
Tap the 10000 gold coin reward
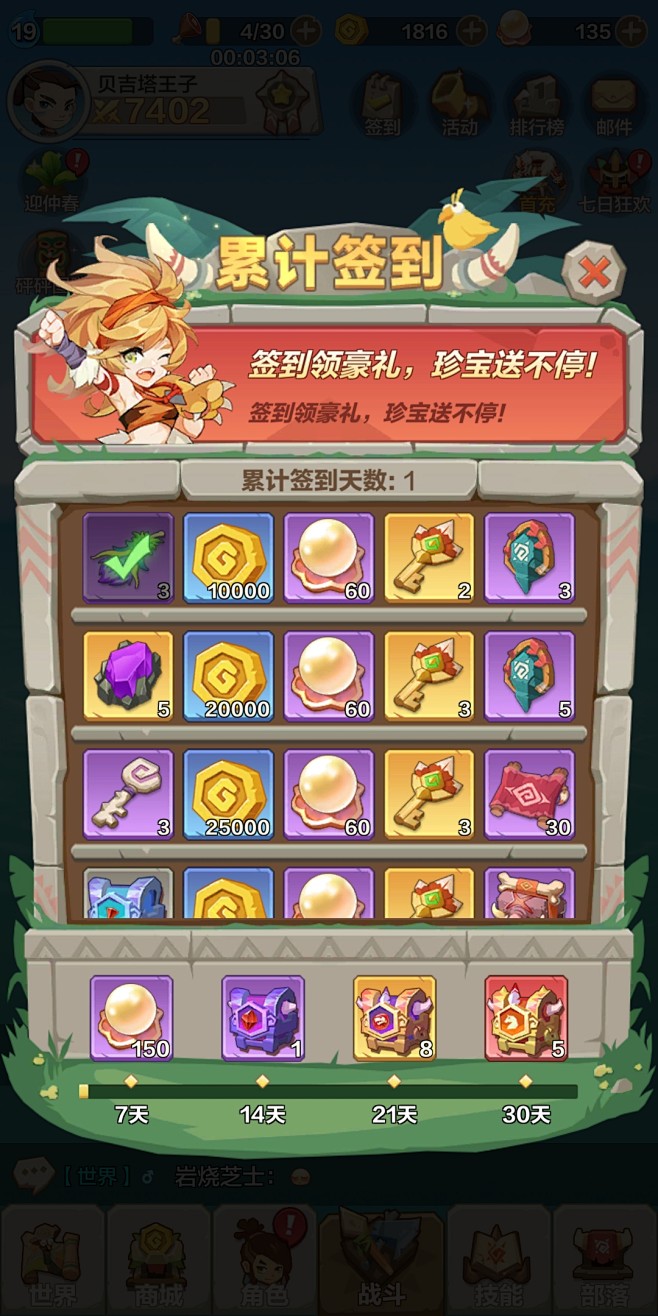click(x=228, y=558)
